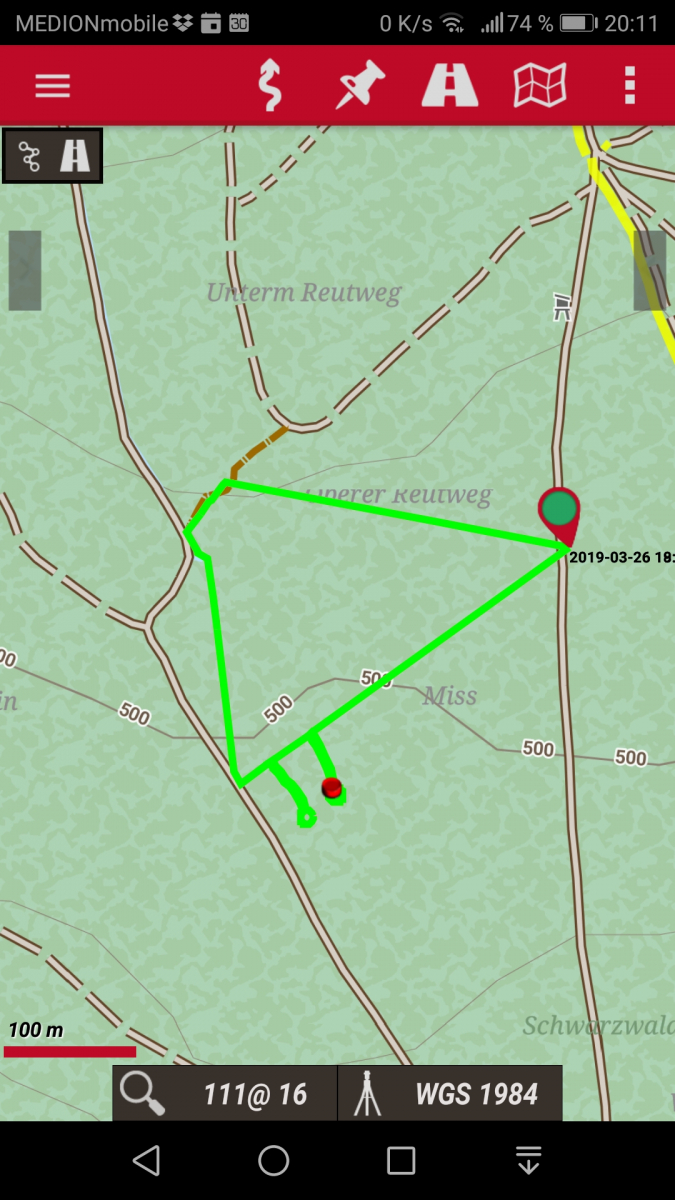This screenshot has height=1200, width=675.
Task: Tap the road icon in the toolbar
Action: click(x=450, y=85)
